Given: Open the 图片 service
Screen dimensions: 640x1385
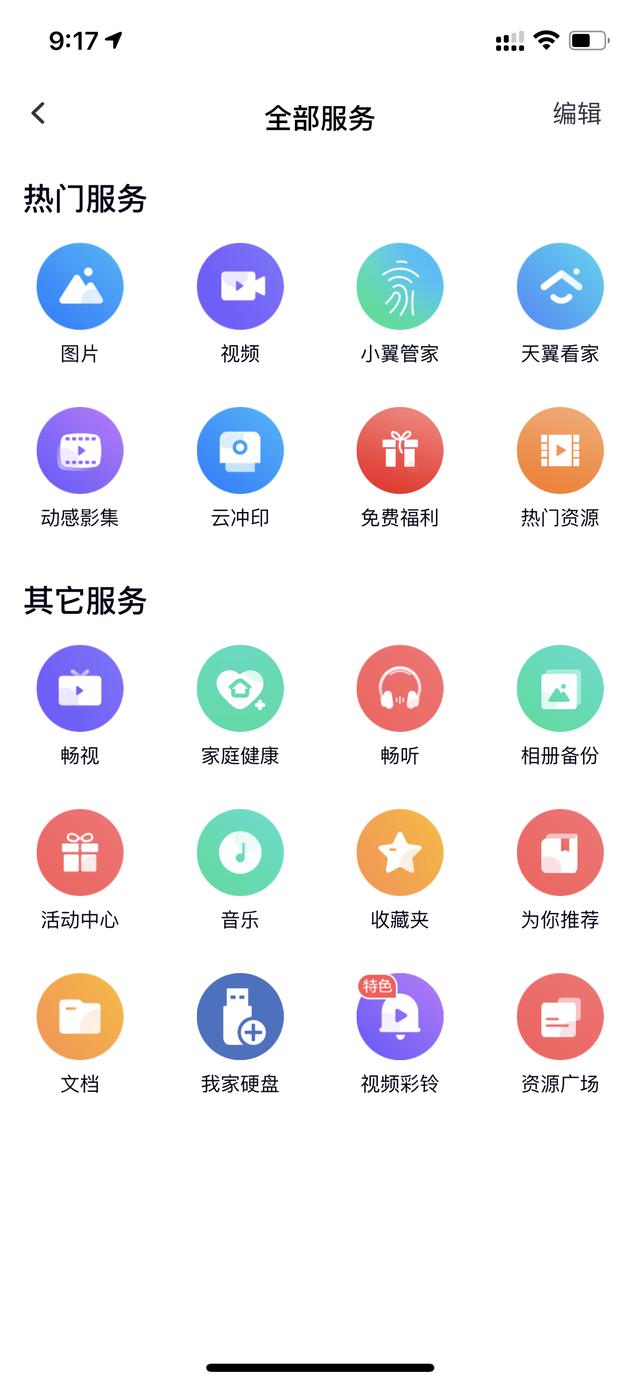Looking at the screenshot, I should (80, 287).
